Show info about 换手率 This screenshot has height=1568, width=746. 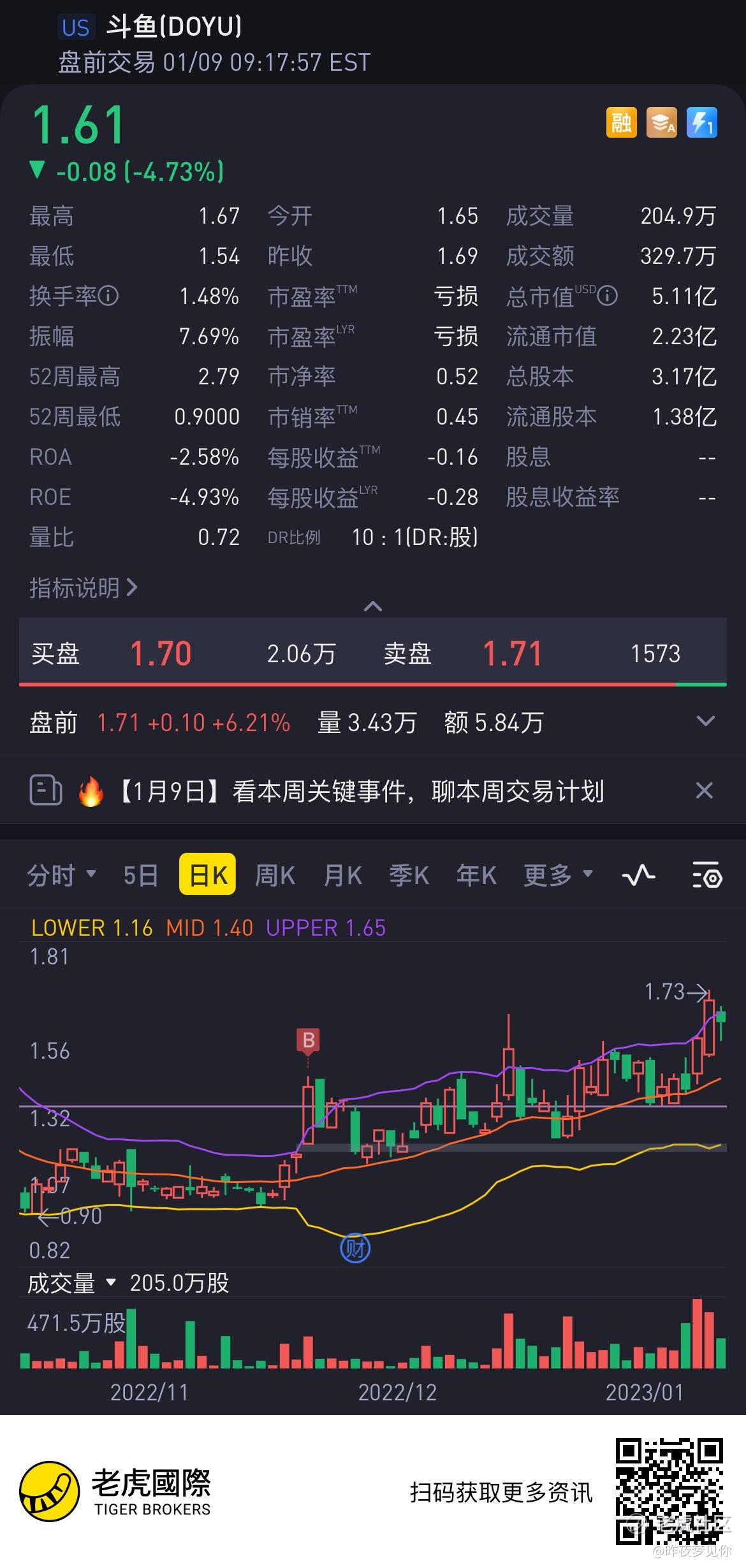click(x=108, y=296)
